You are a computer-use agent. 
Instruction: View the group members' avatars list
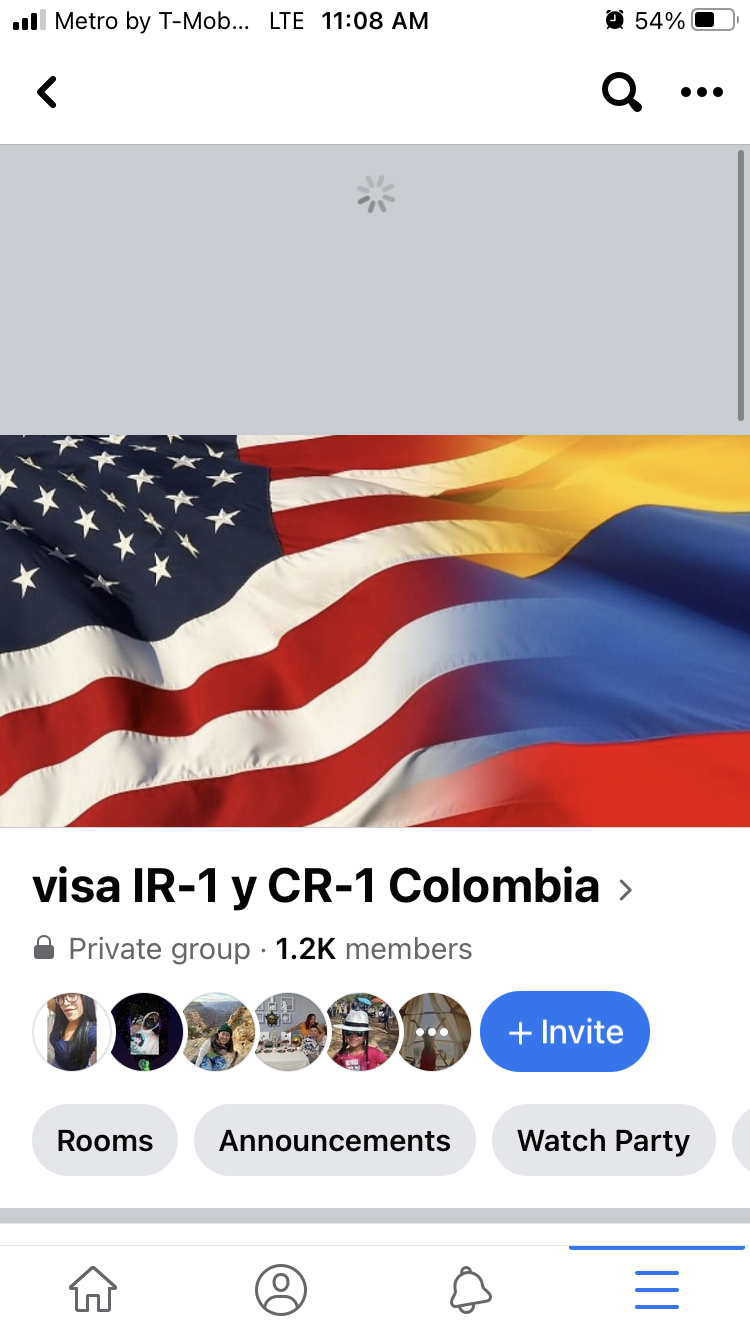pyautogui.click(x=252, y=1032)
